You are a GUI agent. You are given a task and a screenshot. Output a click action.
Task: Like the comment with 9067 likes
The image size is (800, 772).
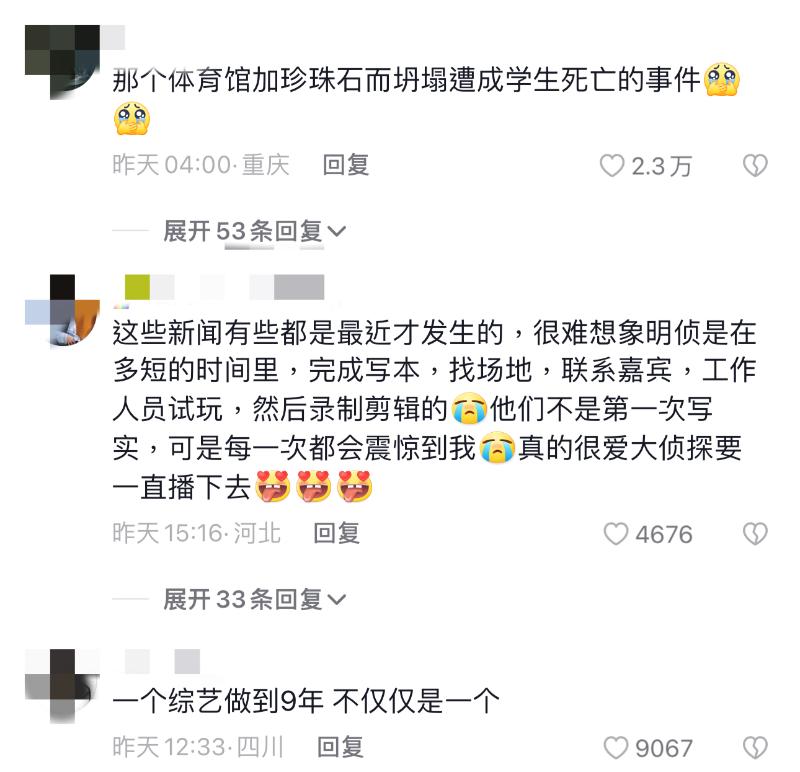click(x=616, y=747)
